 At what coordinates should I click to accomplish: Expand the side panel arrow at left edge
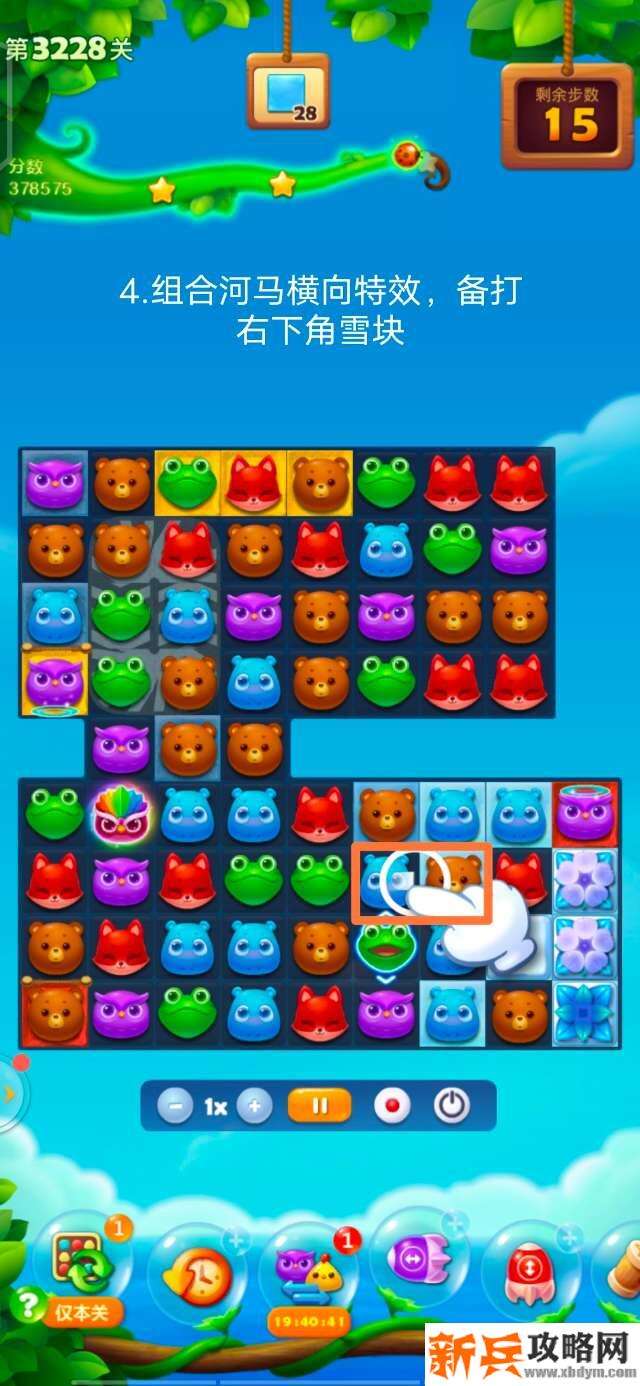click(x=10, y=1094)
